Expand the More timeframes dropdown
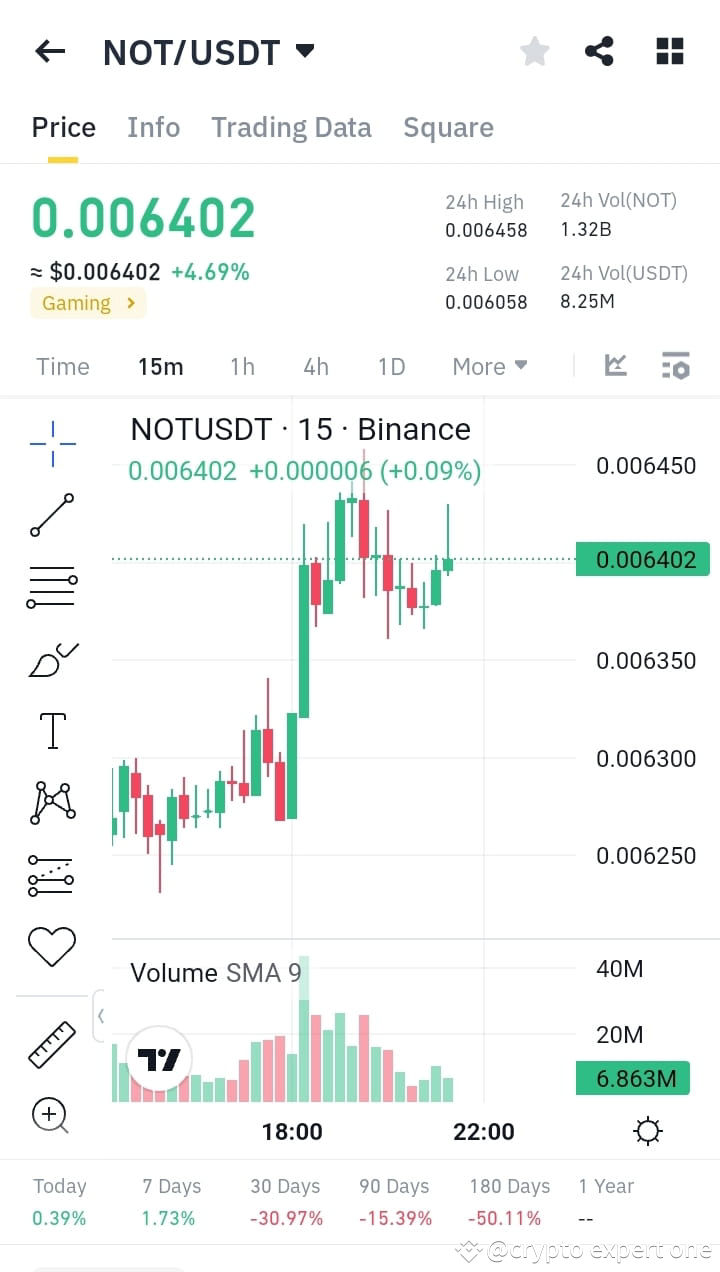This screenshot has height=1272, width=720. click(x=489, y=366)
